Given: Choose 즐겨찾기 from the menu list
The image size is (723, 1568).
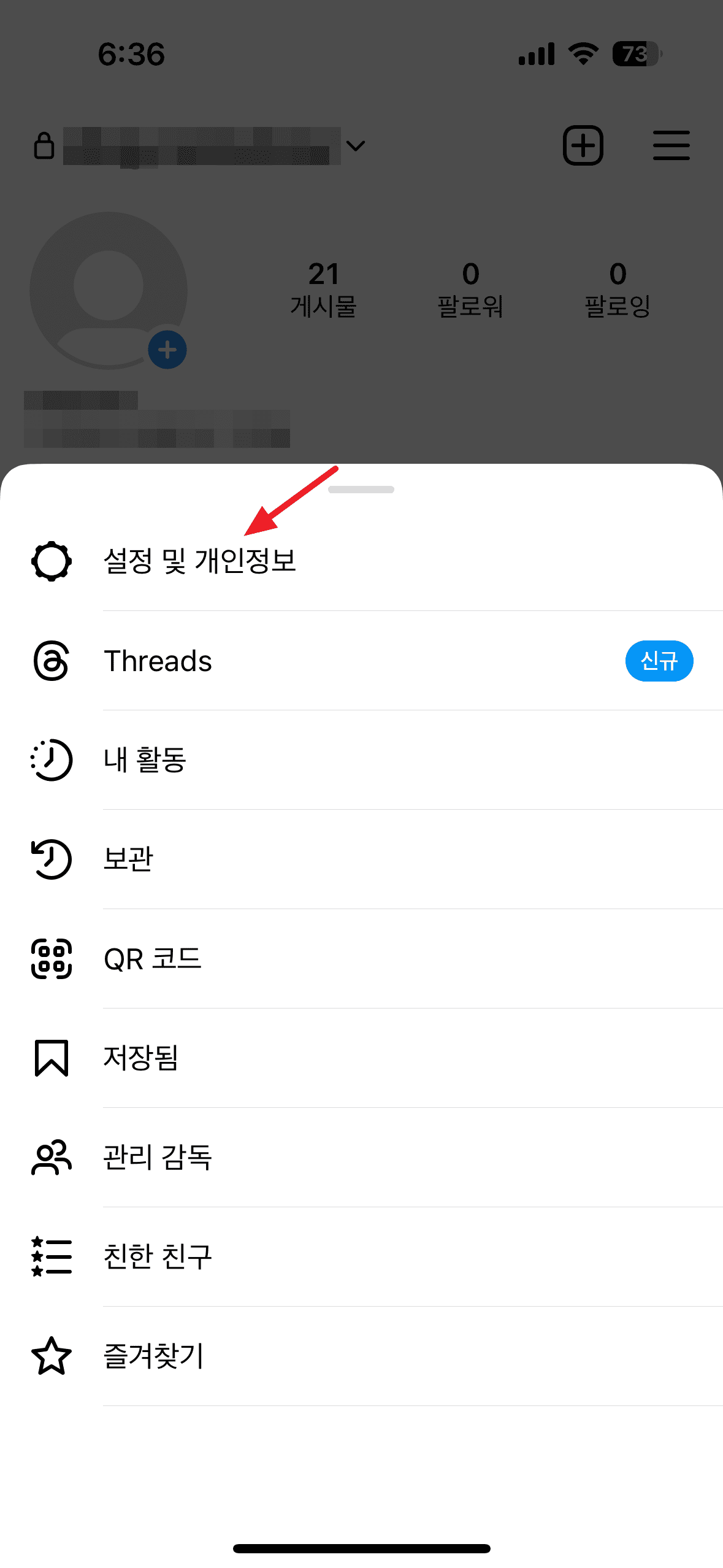Looking at the screenshot, I should click(153, 1356).
